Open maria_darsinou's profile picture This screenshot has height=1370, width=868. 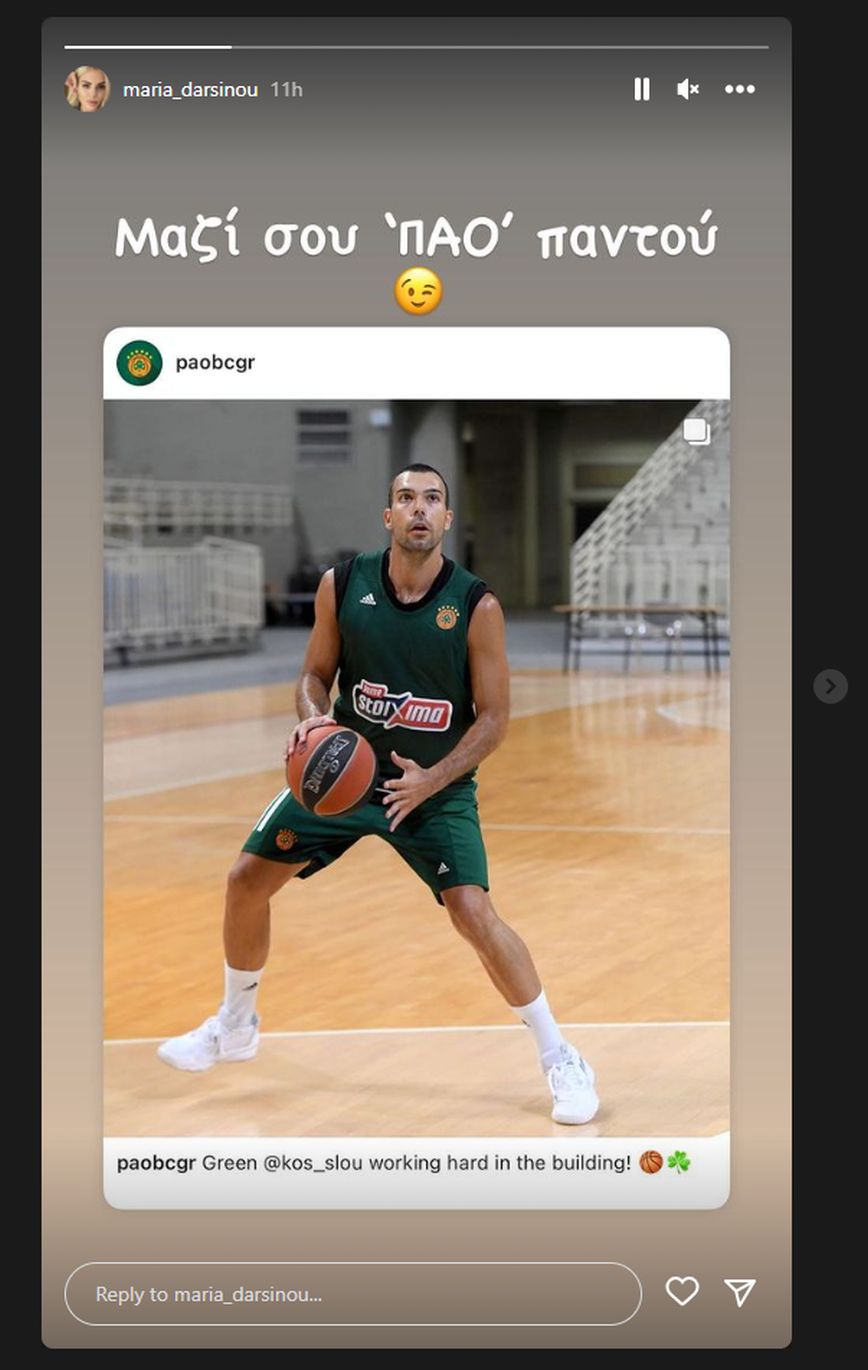(x=87, y=90)
